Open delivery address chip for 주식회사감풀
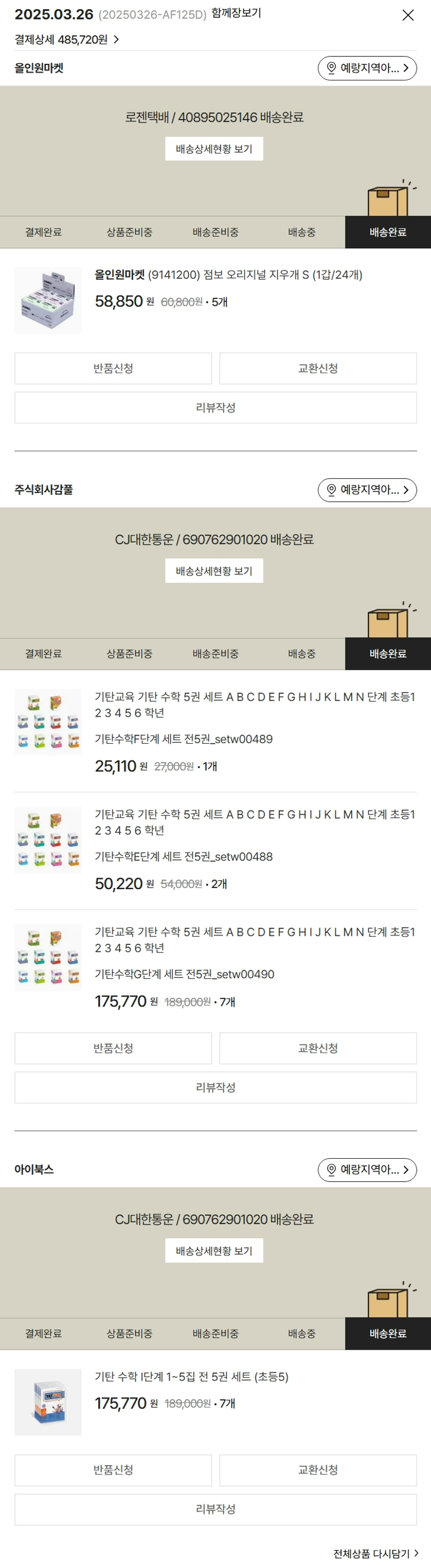 pos(367,490)
